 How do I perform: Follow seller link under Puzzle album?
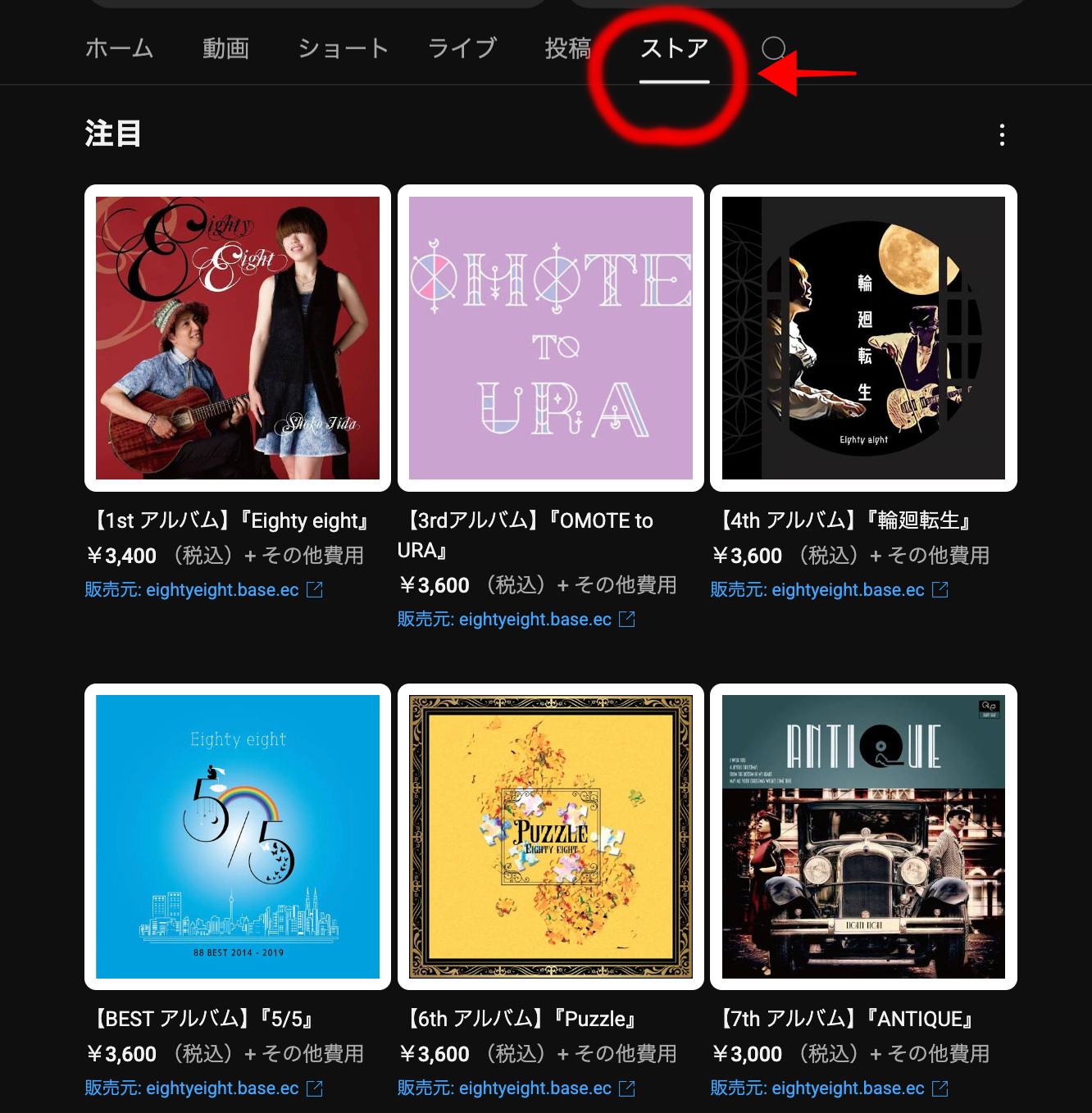(x=516, y=1088)
